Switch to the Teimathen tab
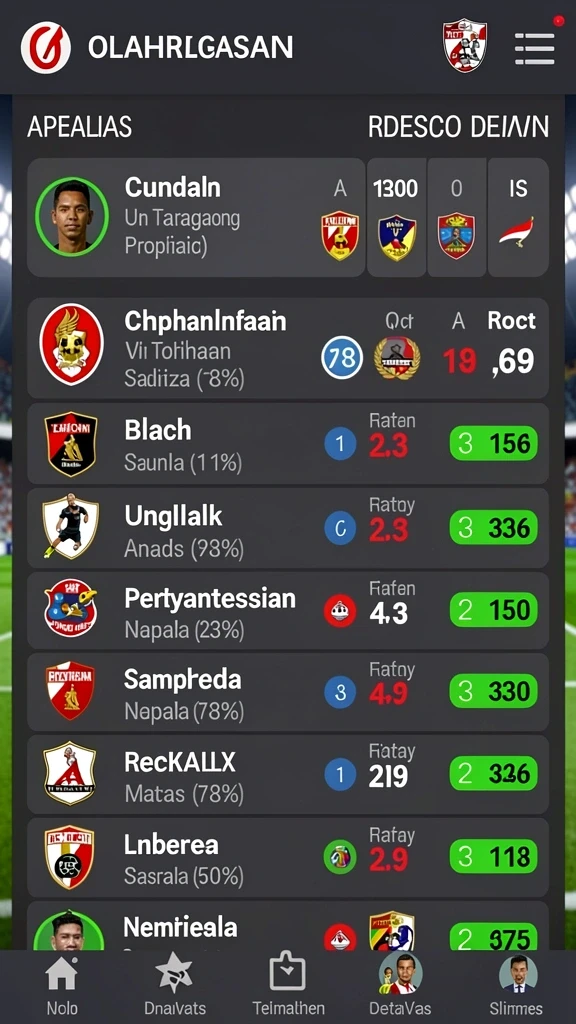Viewport: 576px width, 1024px height. pos(288,985)
